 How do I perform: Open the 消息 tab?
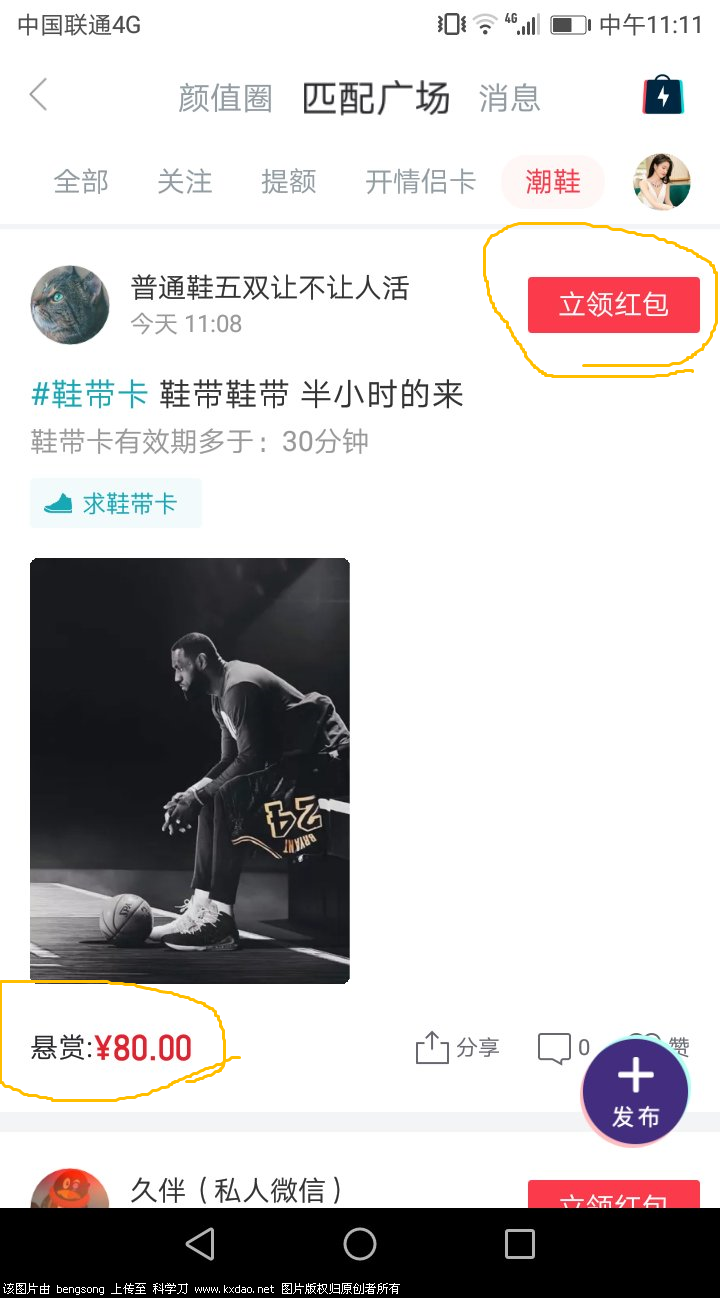(509, 98)
